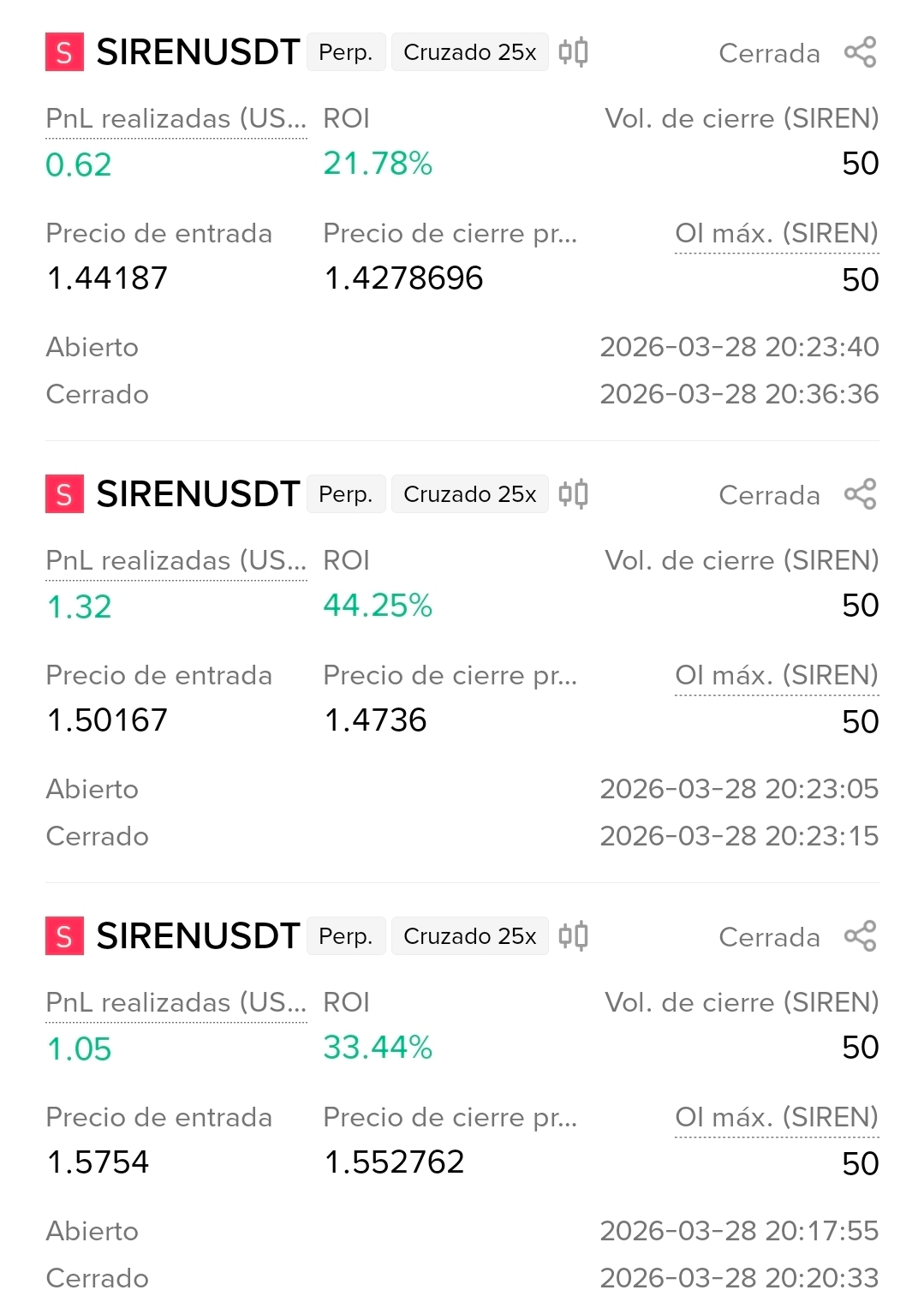924x1314 pixels.
Task: Share the closed position with 0.62 PnL
Action: click(860, 52)
